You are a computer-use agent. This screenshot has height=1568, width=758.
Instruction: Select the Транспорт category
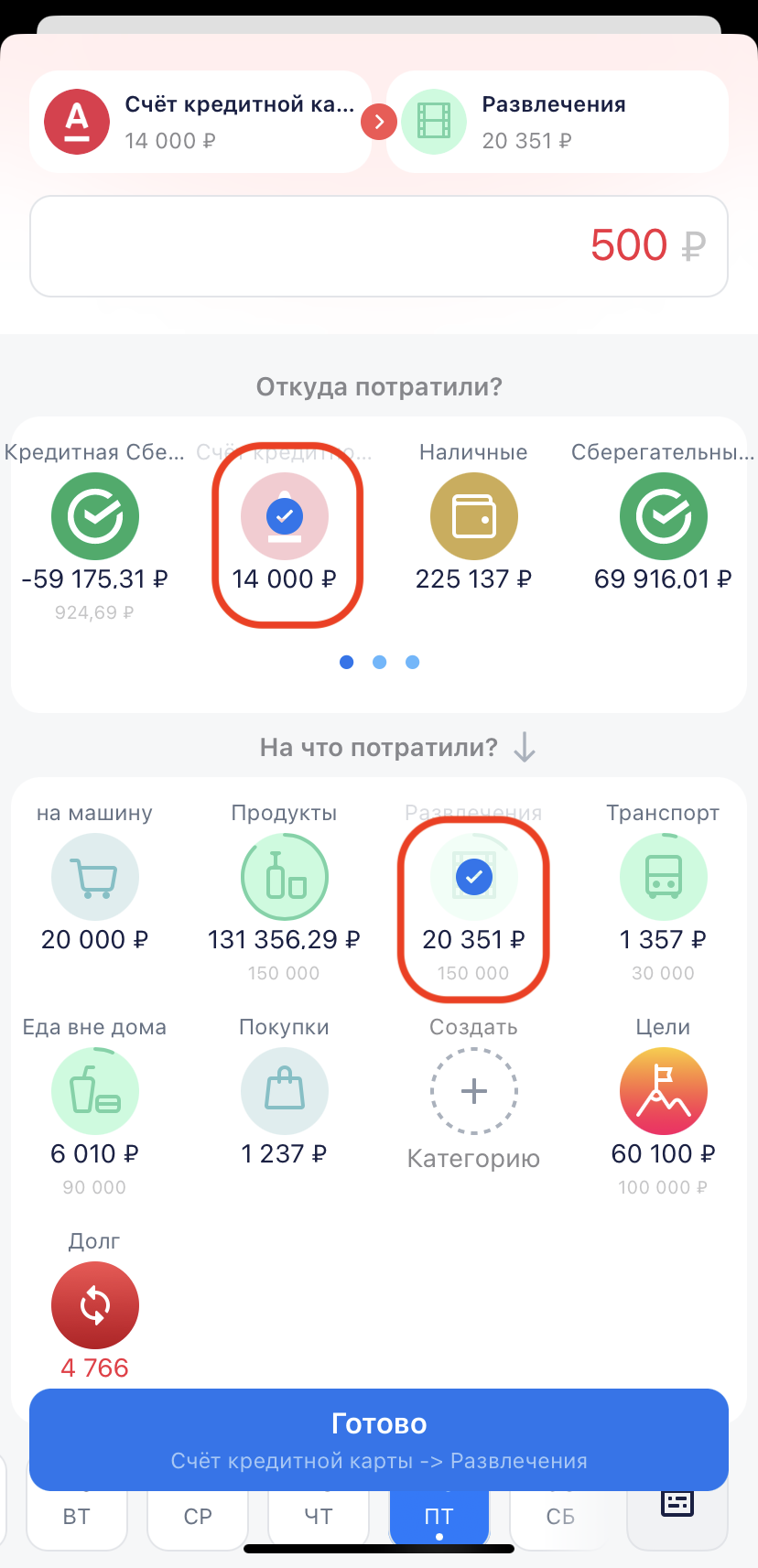pyautogui.click(x=663, y=877)
